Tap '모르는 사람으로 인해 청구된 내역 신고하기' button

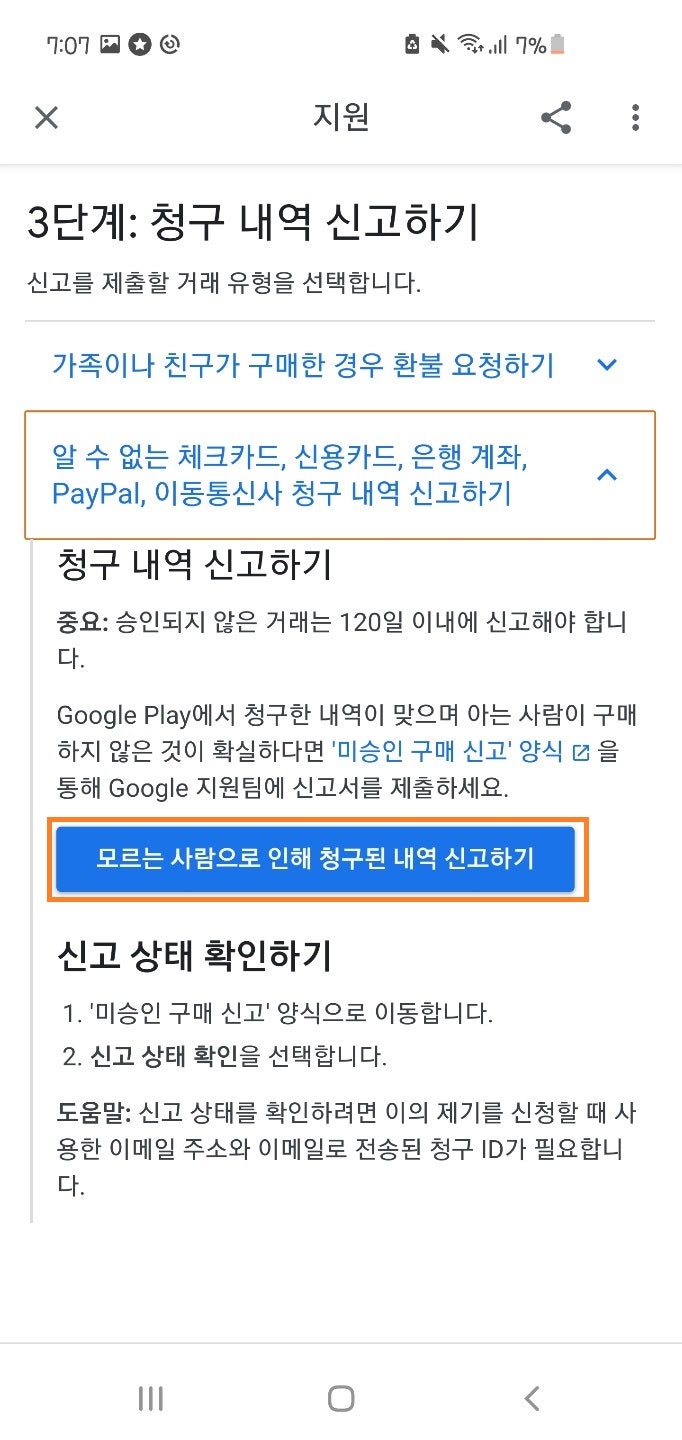pyautogui.click(x=316, y=859)
